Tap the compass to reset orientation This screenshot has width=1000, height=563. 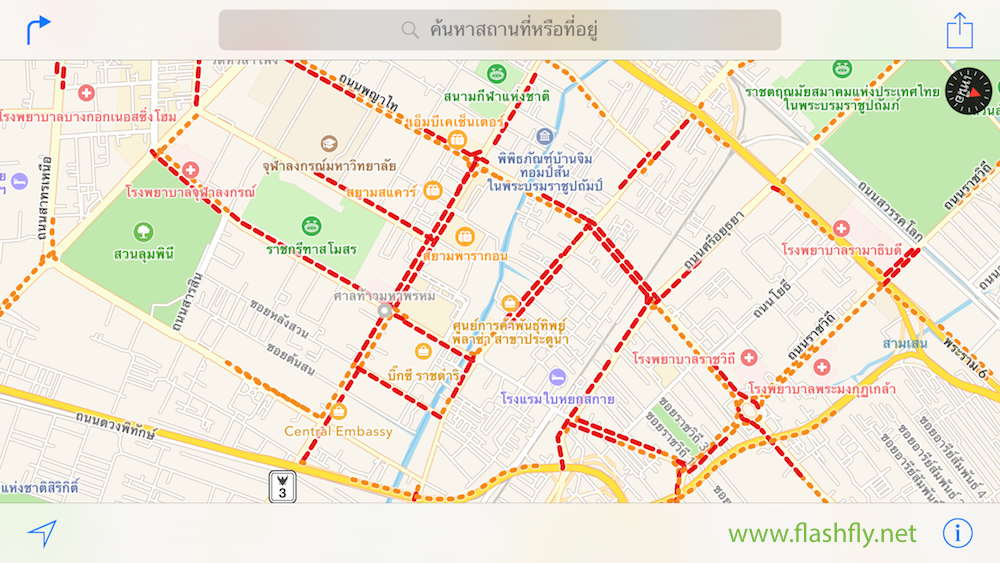(970, 91)
